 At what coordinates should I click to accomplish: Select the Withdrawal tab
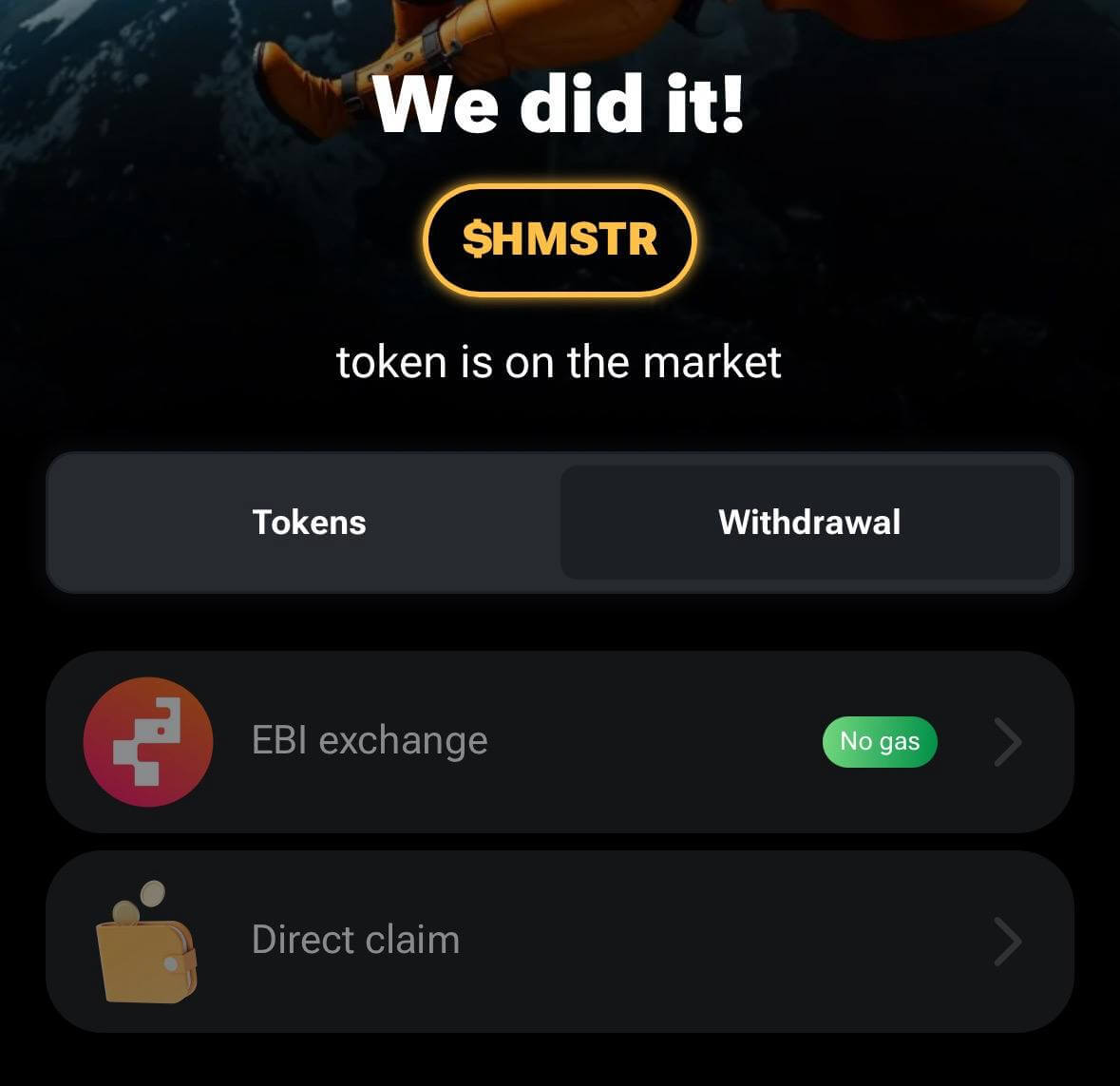809,523
